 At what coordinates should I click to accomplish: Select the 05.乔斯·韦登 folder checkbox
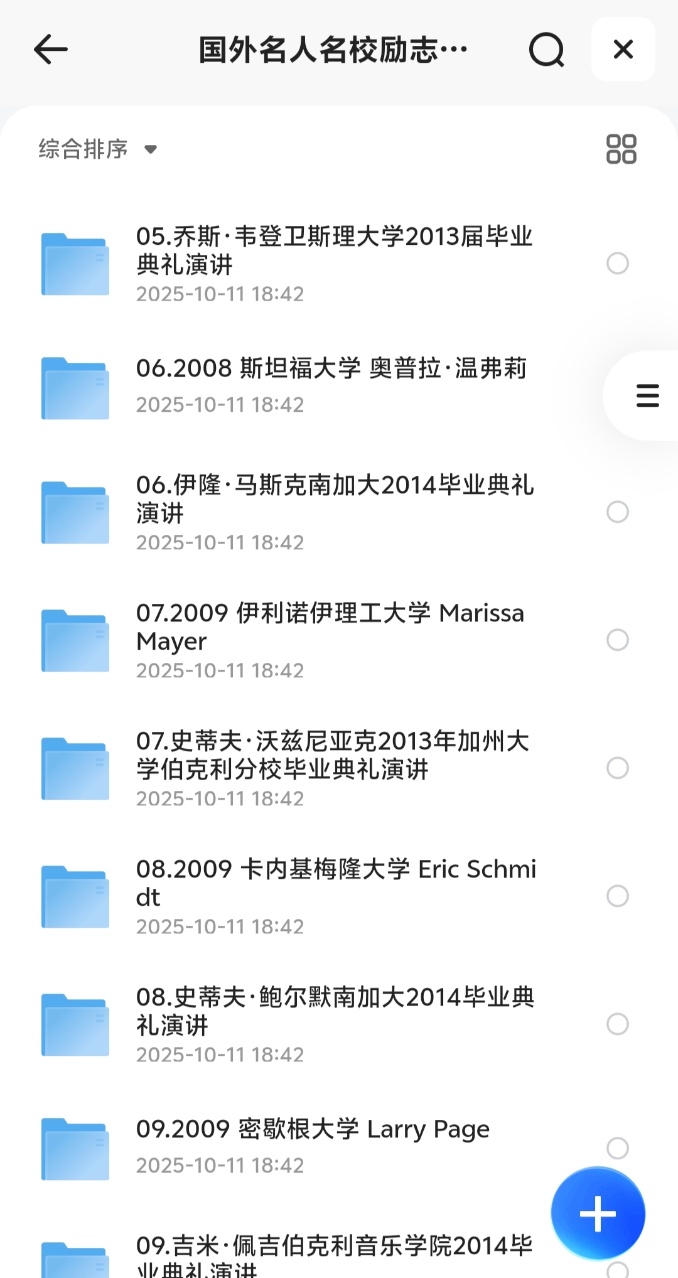click(618, 263)
